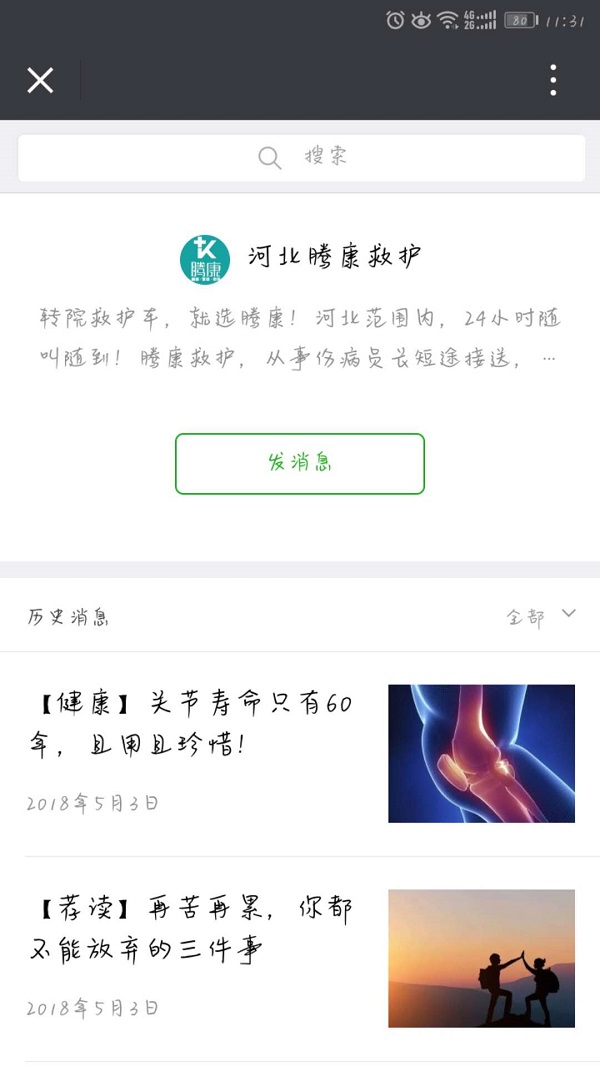
Task: Open the 河北腾康救护 account profile
Action: [x=300, y=258]
